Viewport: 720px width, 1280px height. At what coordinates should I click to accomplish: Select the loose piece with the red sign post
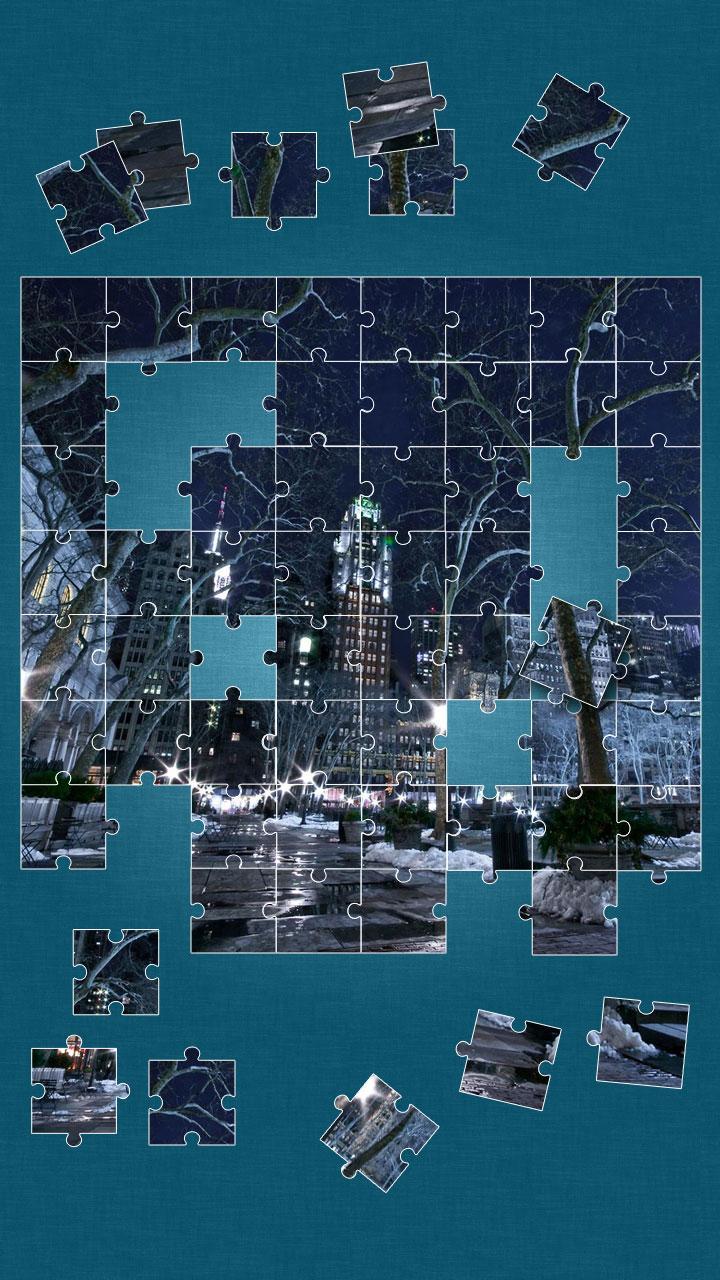pos(74,1090)
